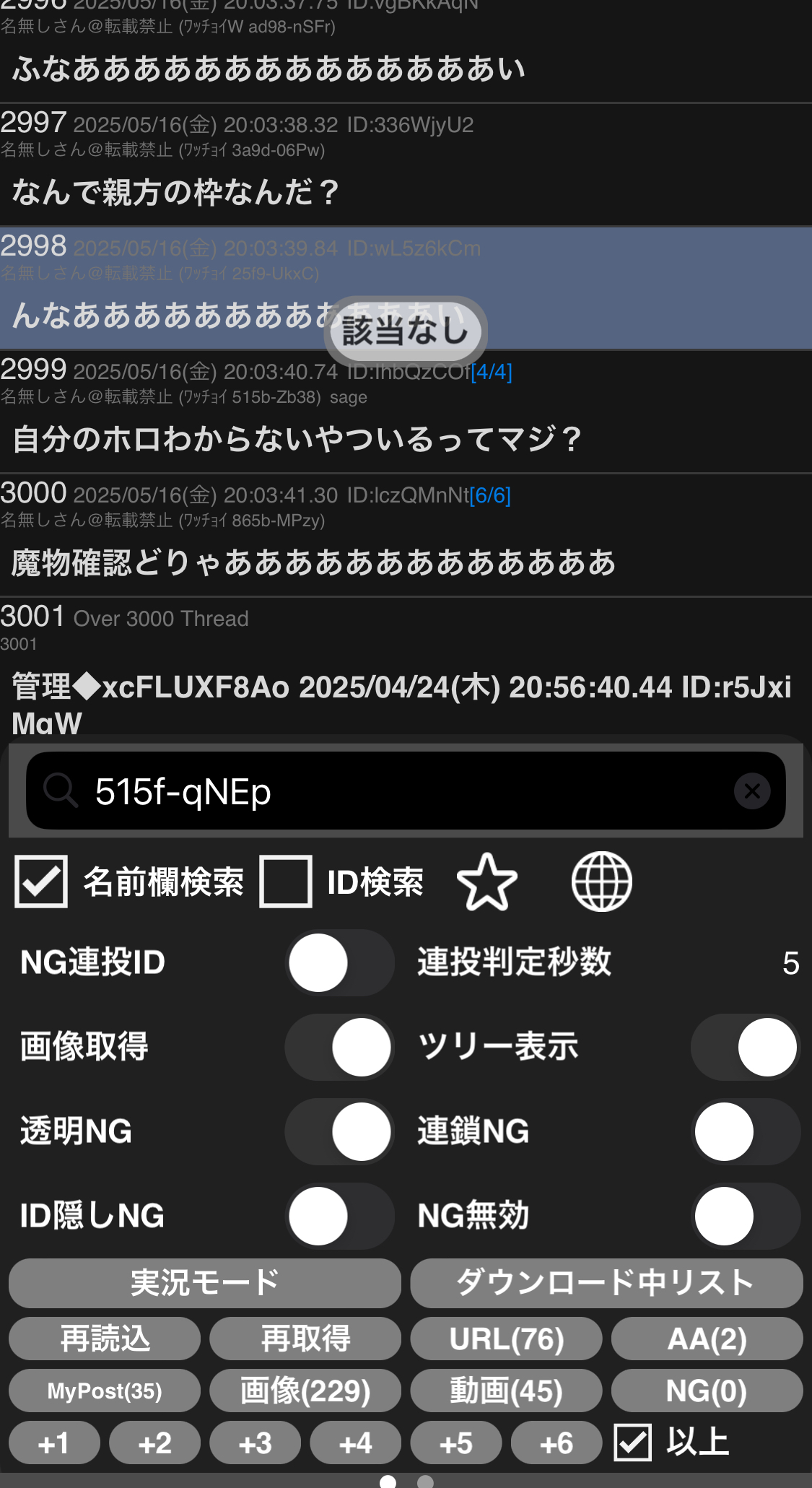Toggle the 透明NG switch
This screenshot has width=812, height=1488.
coord(340,1131)
